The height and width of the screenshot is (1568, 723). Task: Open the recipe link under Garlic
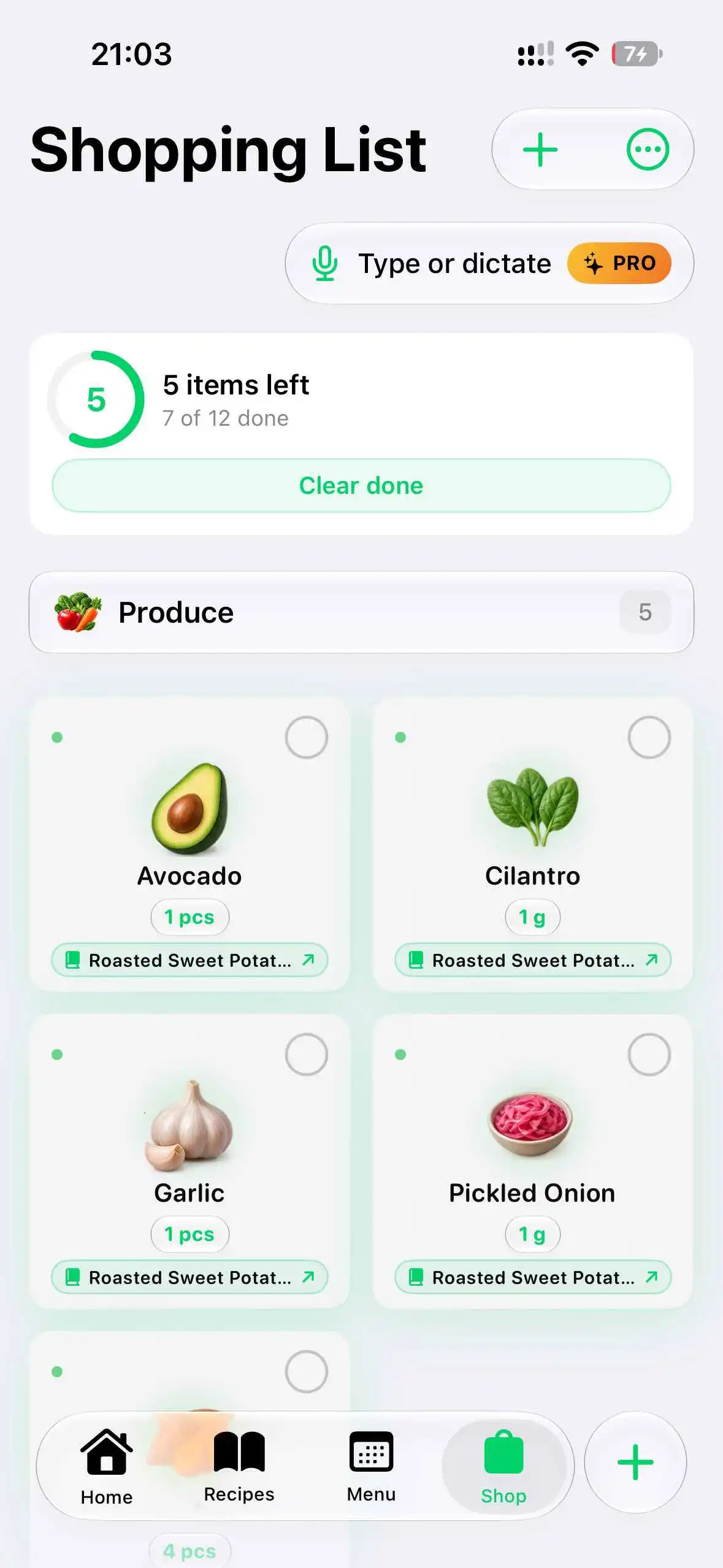coord(189,1277)
